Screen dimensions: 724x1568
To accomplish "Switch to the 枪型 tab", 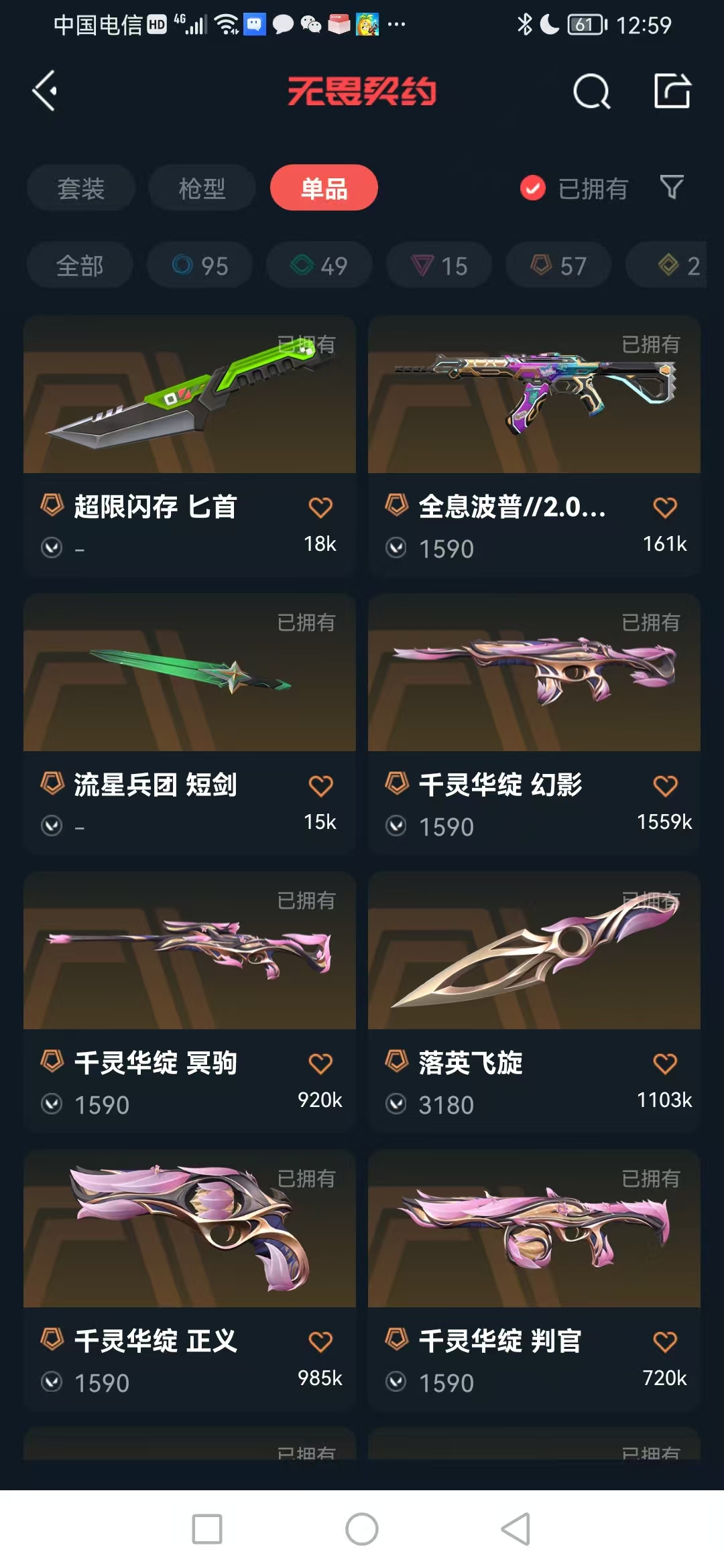I will (x=202, y=188).
